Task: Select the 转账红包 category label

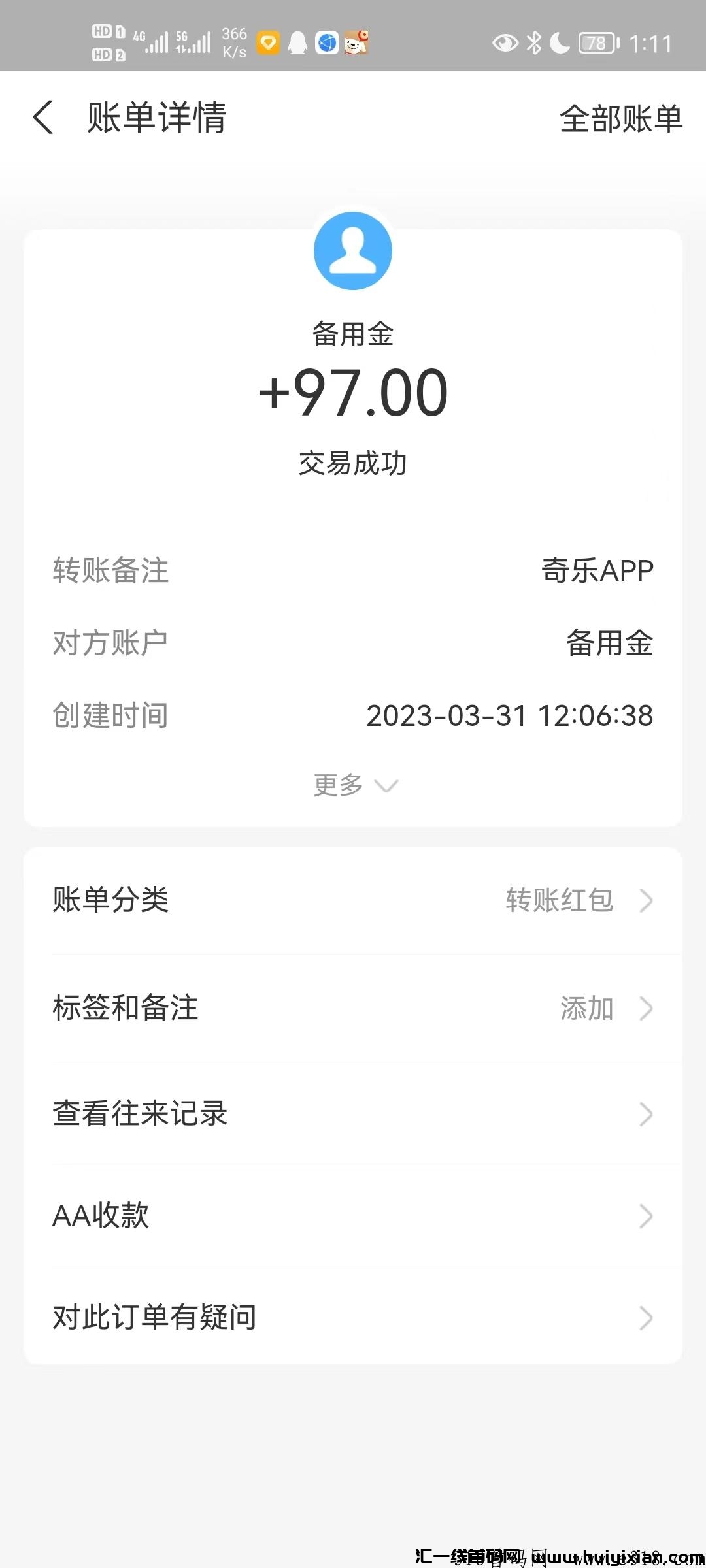Action: click(559, 900)
